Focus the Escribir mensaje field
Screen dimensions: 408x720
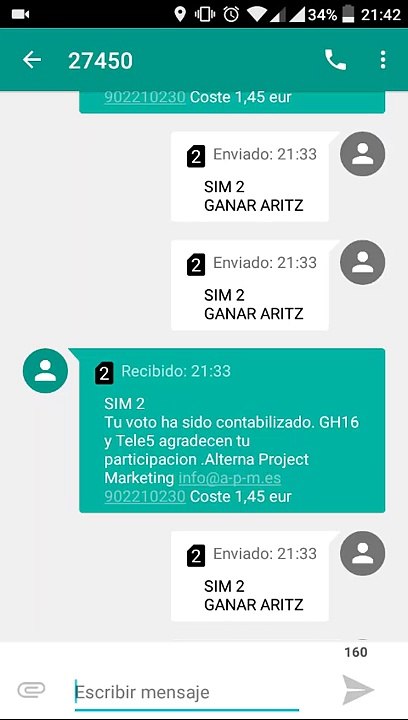point(187,692)
